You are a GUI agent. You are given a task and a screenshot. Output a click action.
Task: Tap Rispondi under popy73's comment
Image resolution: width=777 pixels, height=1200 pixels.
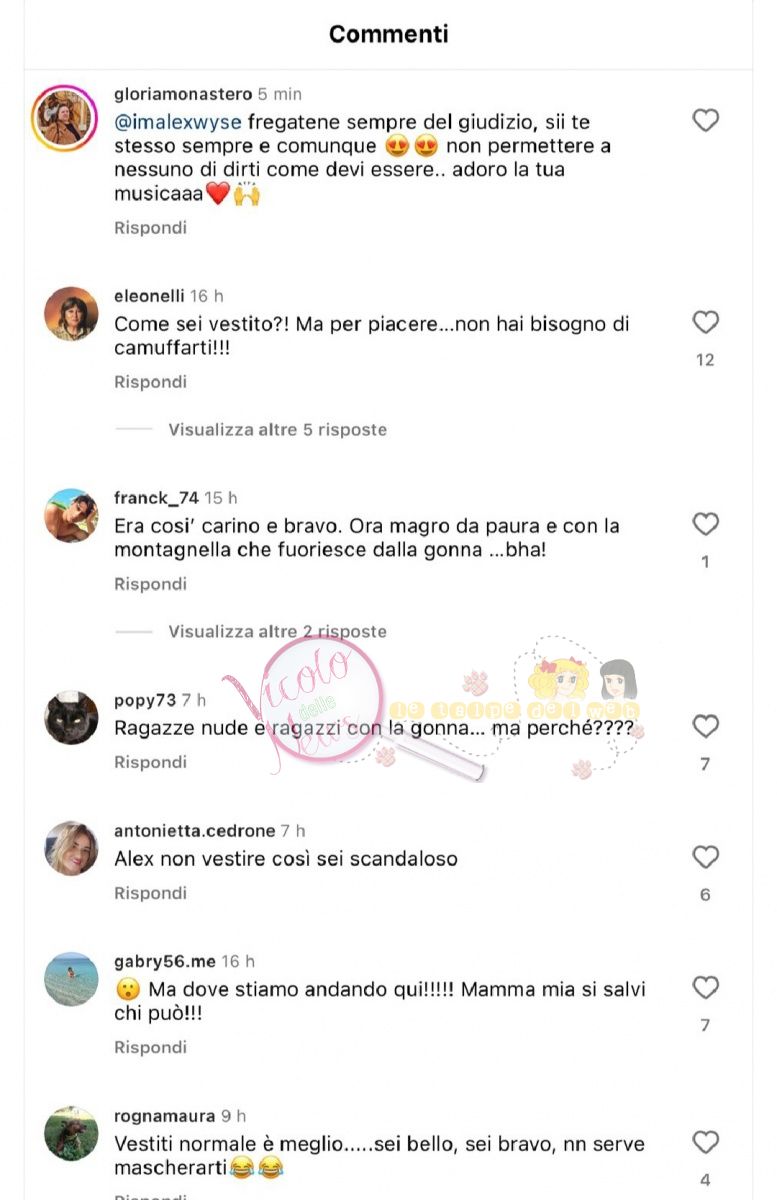tap(150, 762)
